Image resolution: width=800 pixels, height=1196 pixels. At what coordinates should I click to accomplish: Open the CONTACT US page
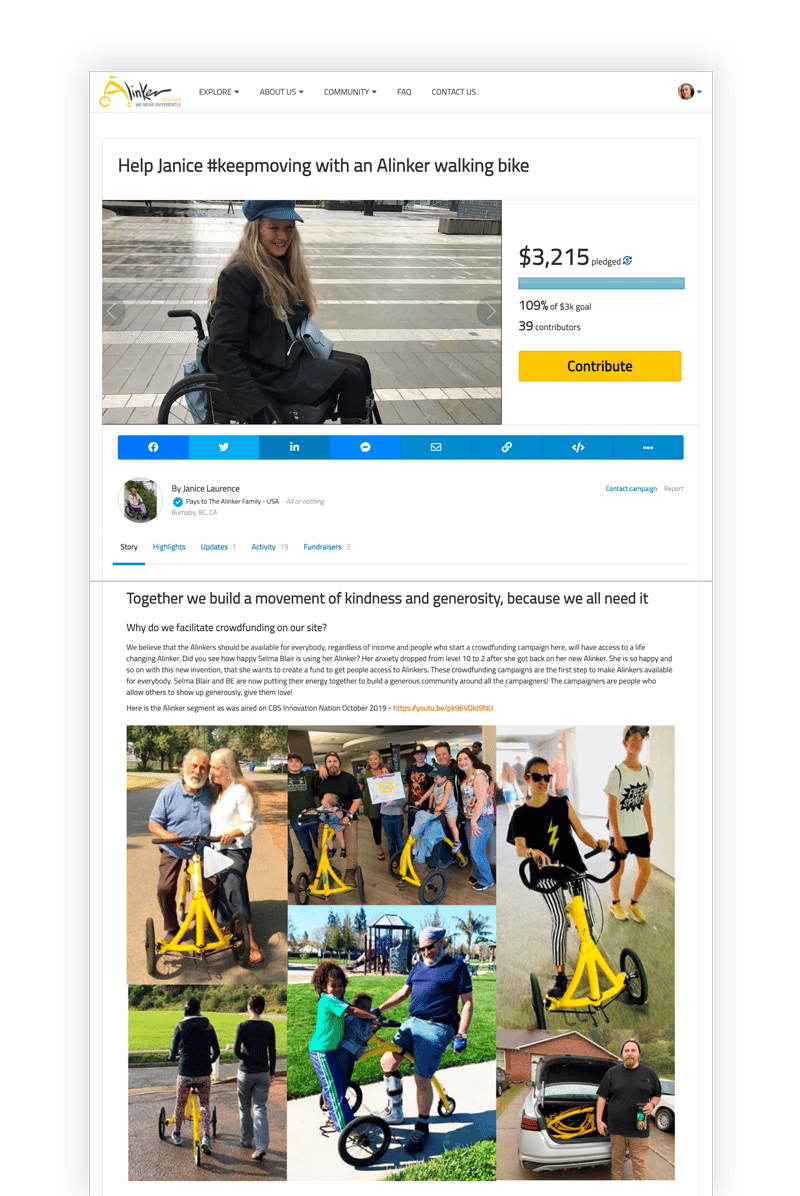click(x=453, y=92)
